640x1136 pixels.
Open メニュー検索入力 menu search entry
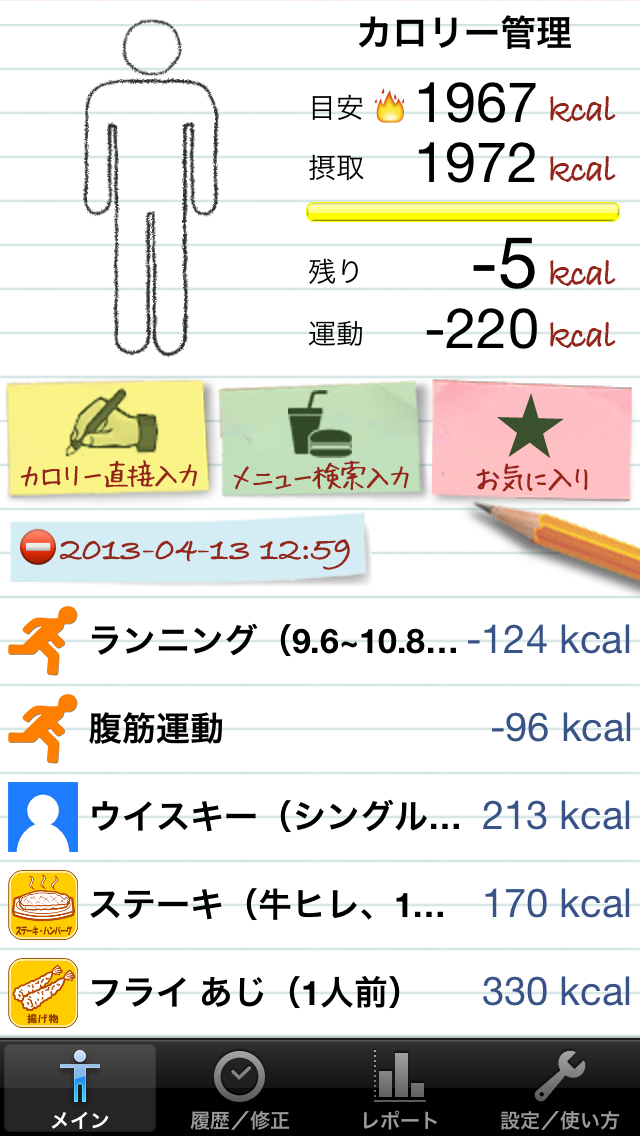pyautogui.click(x=321, y=439)
